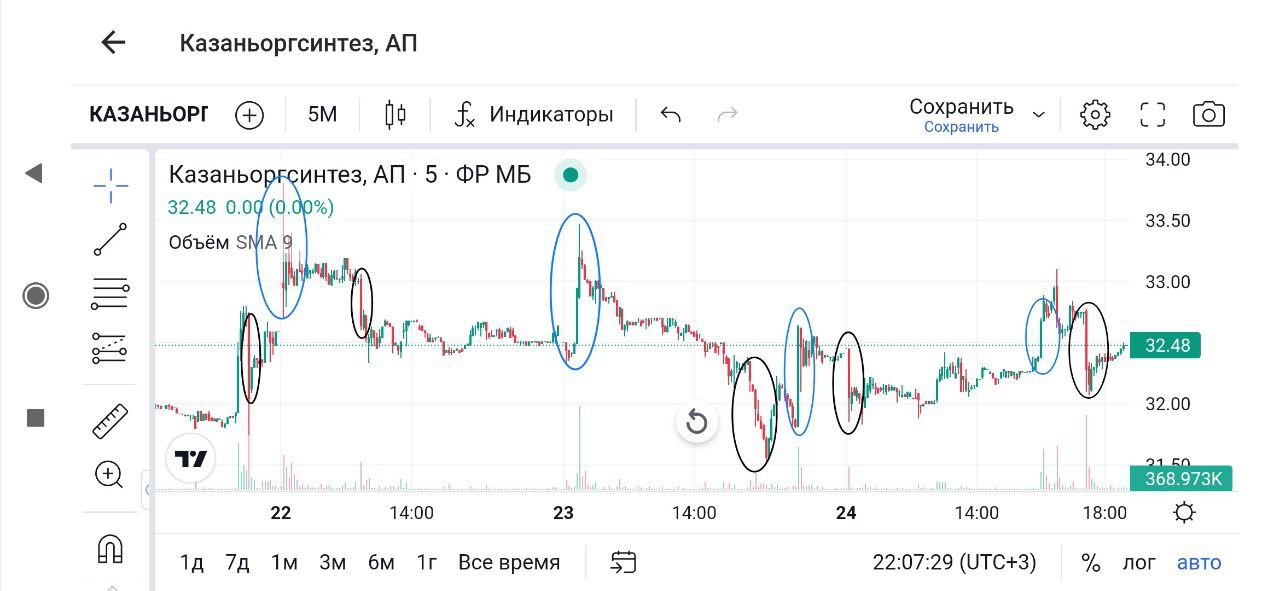Screen dimensions: 1280x591
Task: Open Индикаторы menu
Action: 534,114
